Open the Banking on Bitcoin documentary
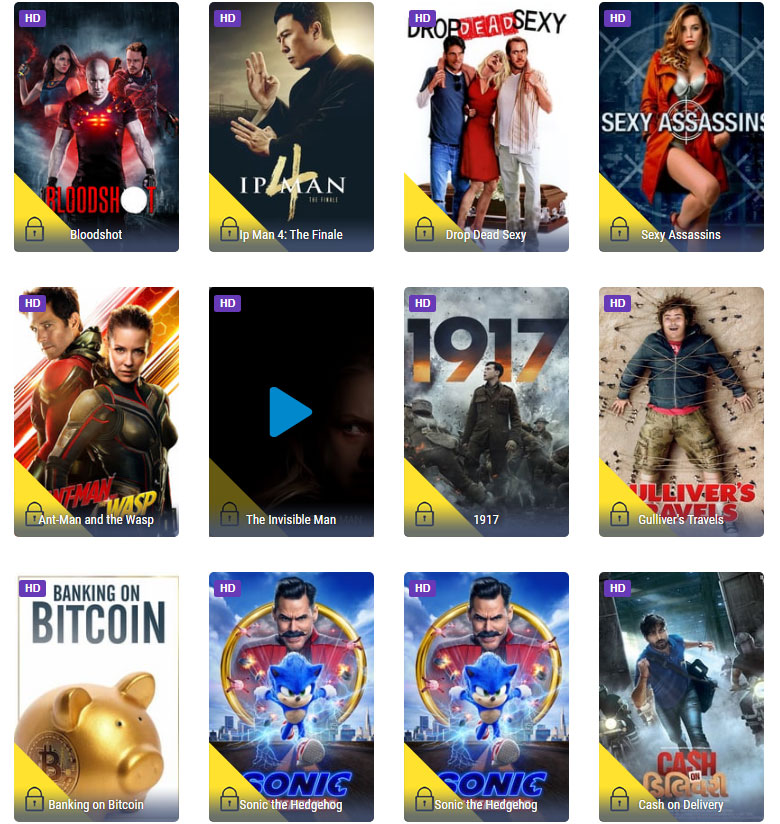Viewport: 780px width, 824px height. (96, 696)
